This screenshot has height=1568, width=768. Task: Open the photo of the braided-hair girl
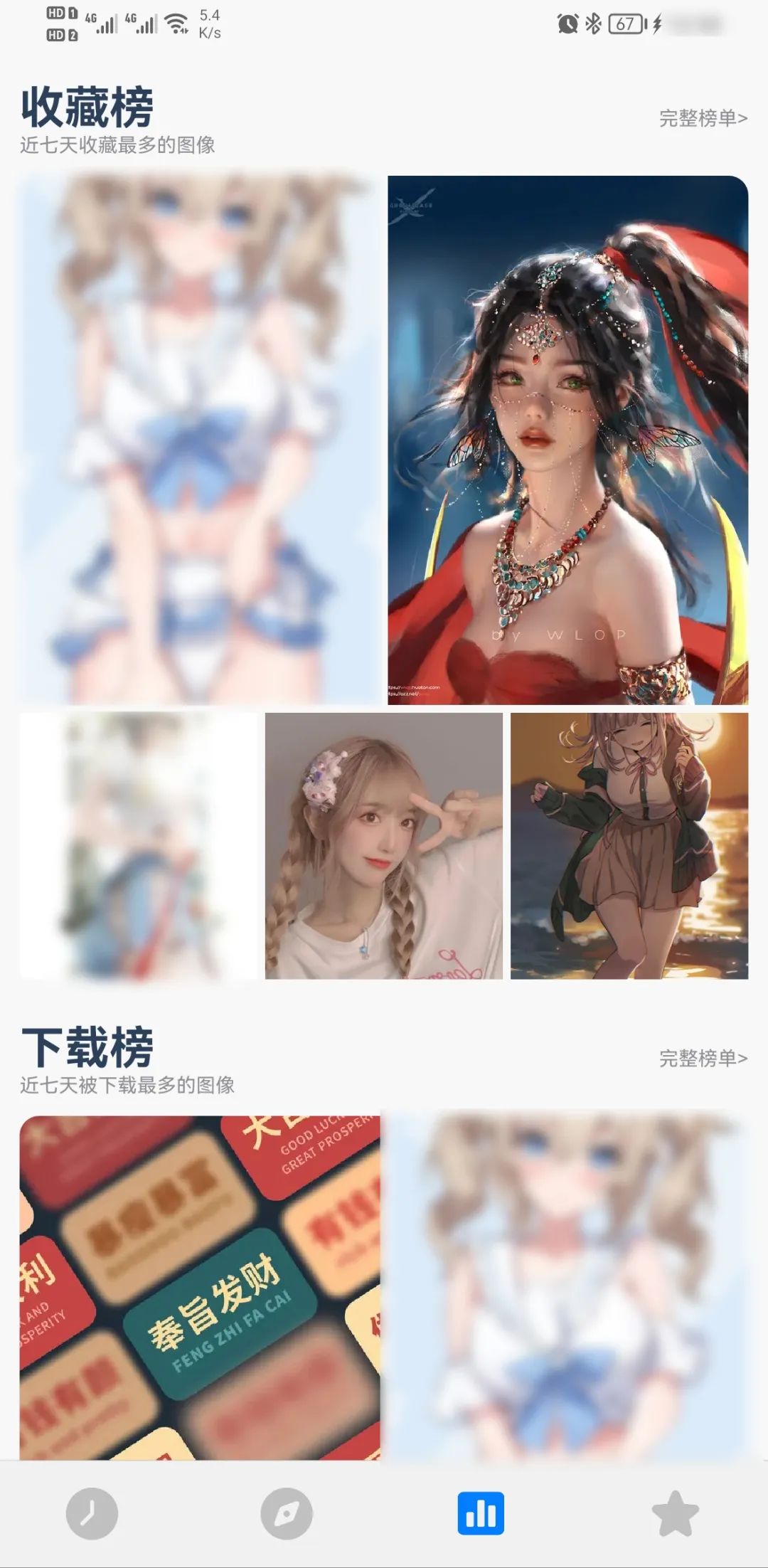383,845
